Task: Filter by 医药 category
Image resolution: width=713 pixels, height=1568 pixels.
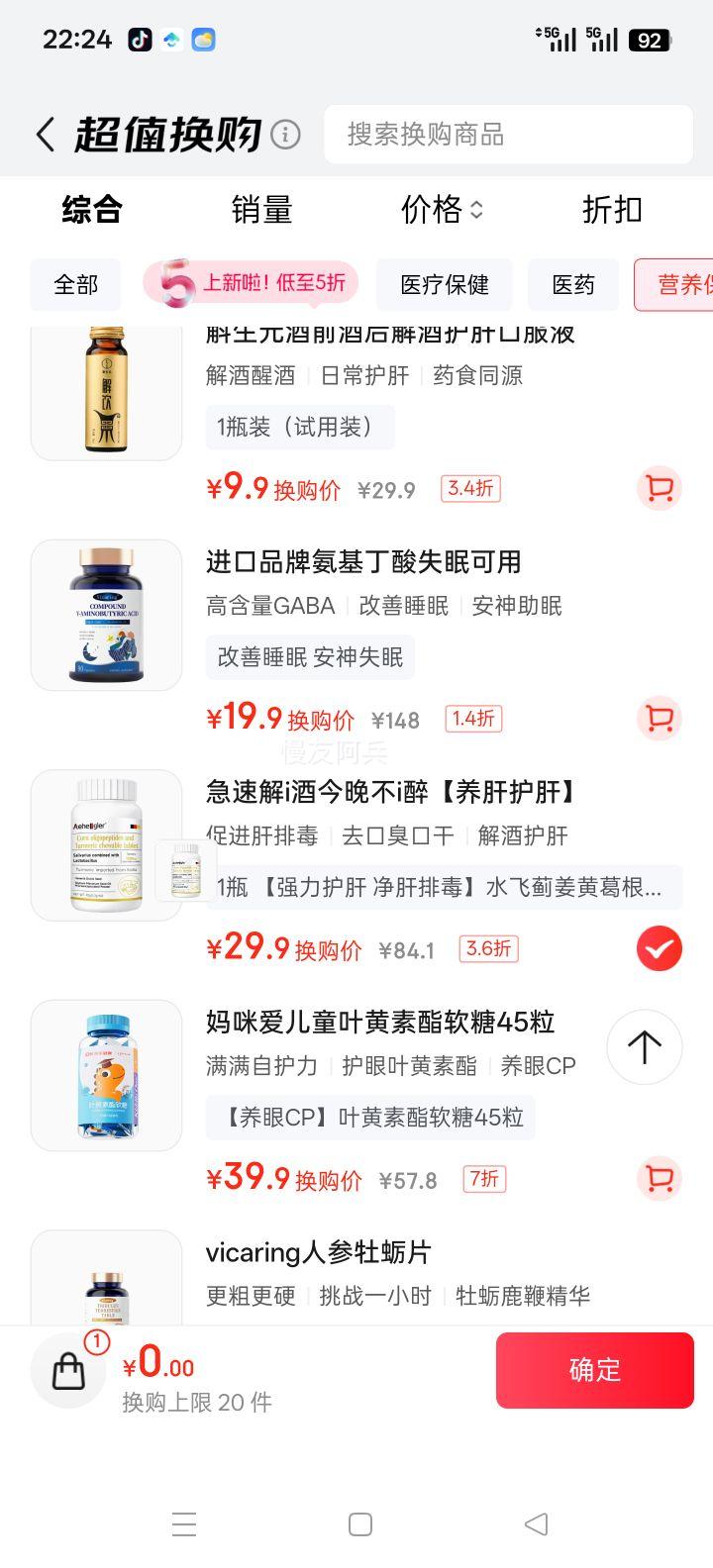Action: pos(573,285)
